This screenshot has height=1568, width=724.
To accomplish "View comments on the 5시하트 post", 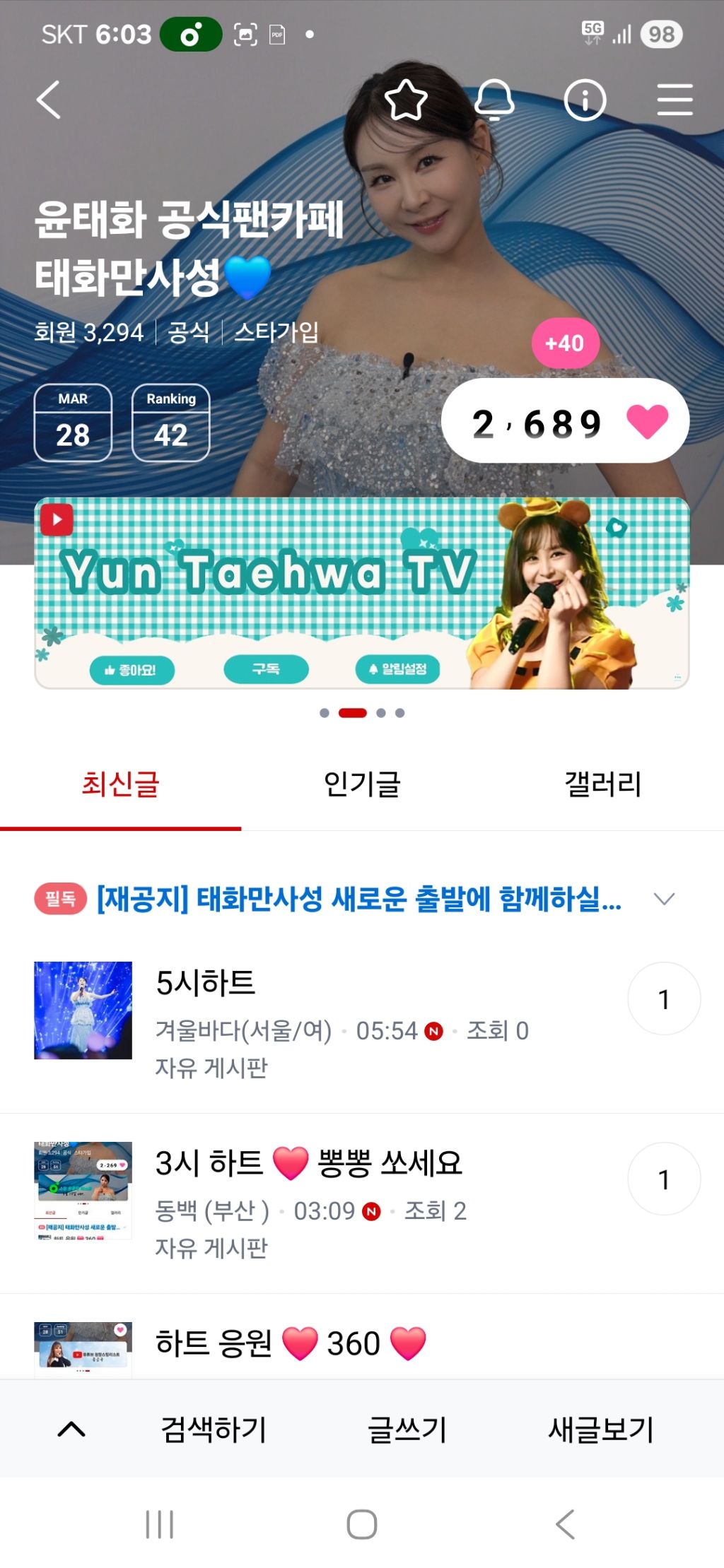I will click(x=663, y=999).
